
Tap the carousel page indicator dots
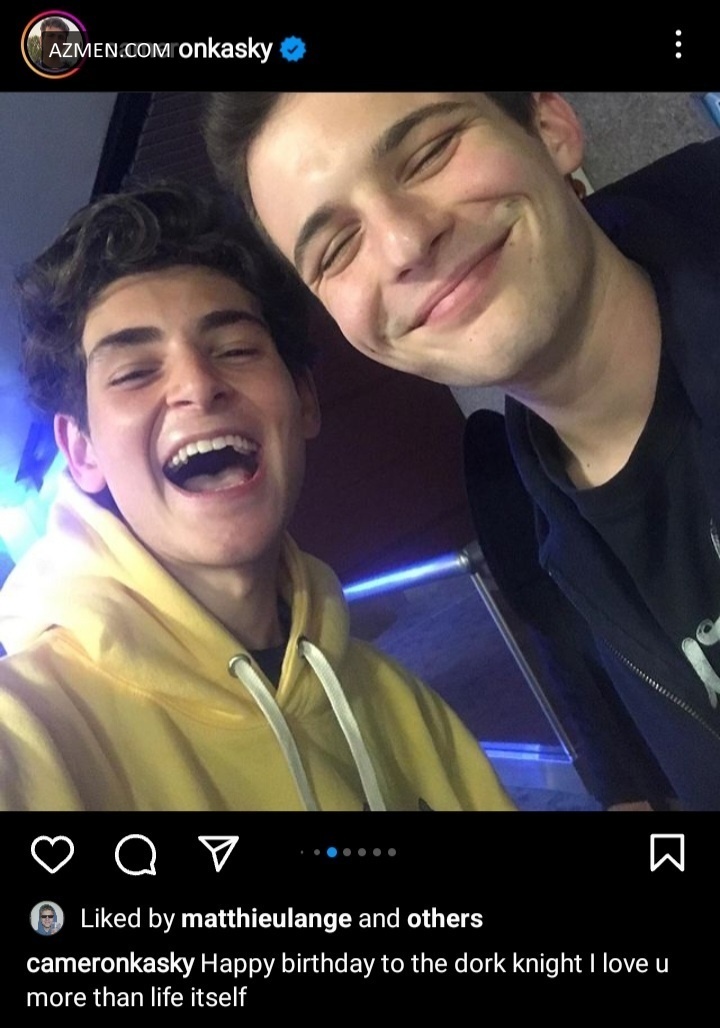pos(349,852)
